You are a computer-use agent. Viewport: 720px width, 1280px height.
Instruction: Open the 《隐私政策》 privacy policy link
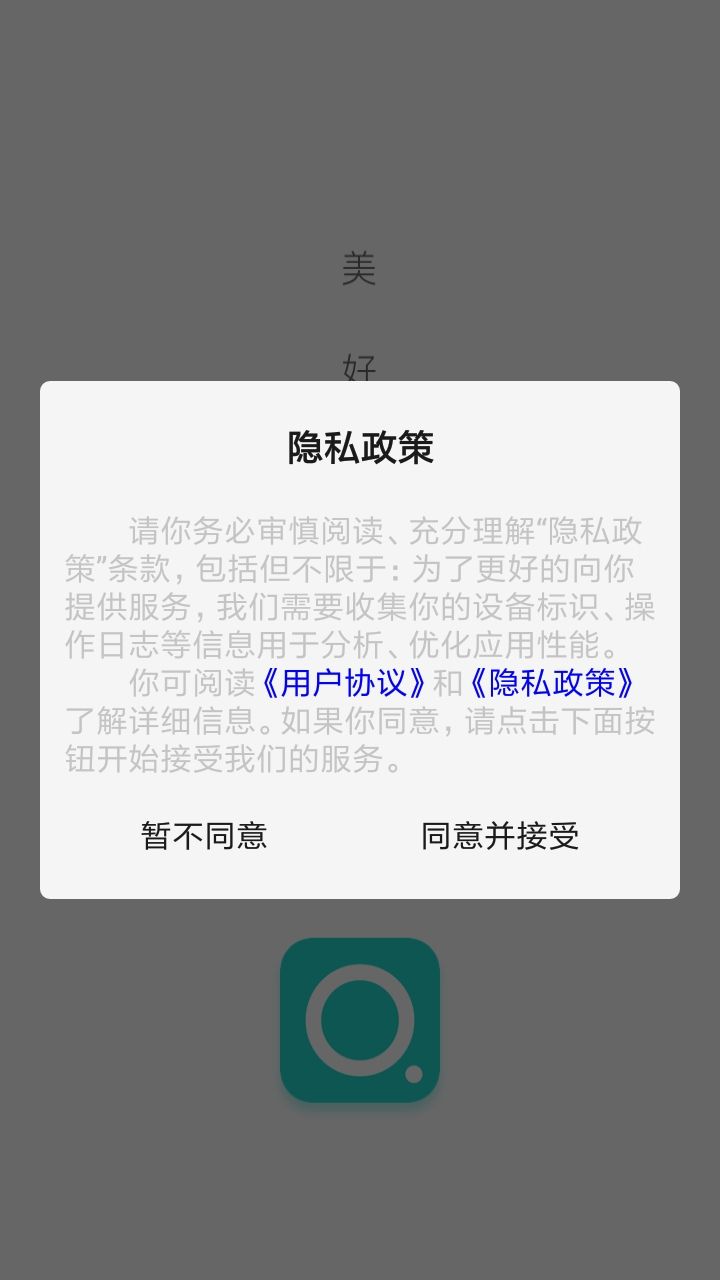click(x=555, y=684)
